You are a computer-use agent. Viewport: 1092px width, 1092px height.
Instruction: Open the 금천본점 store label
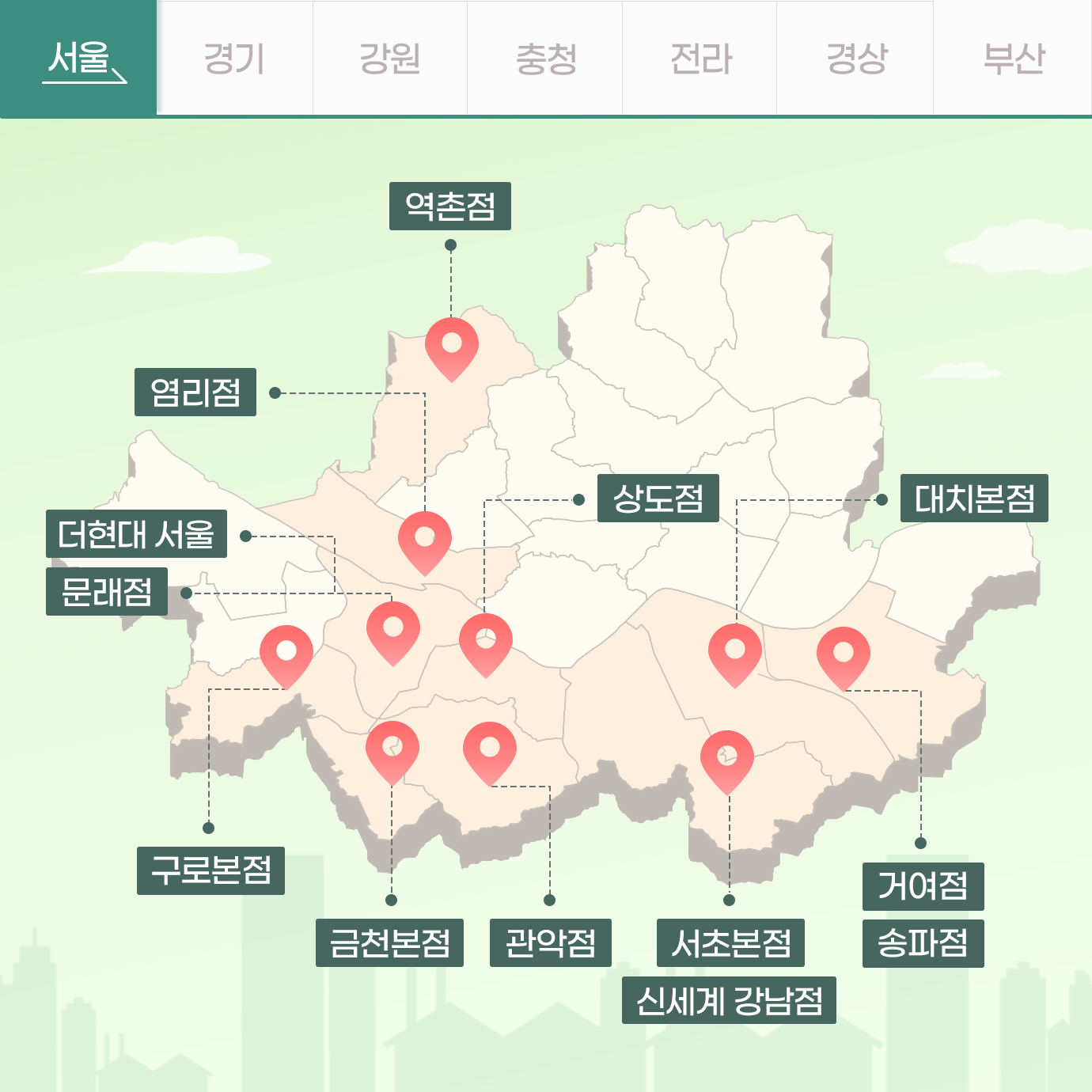389,942
